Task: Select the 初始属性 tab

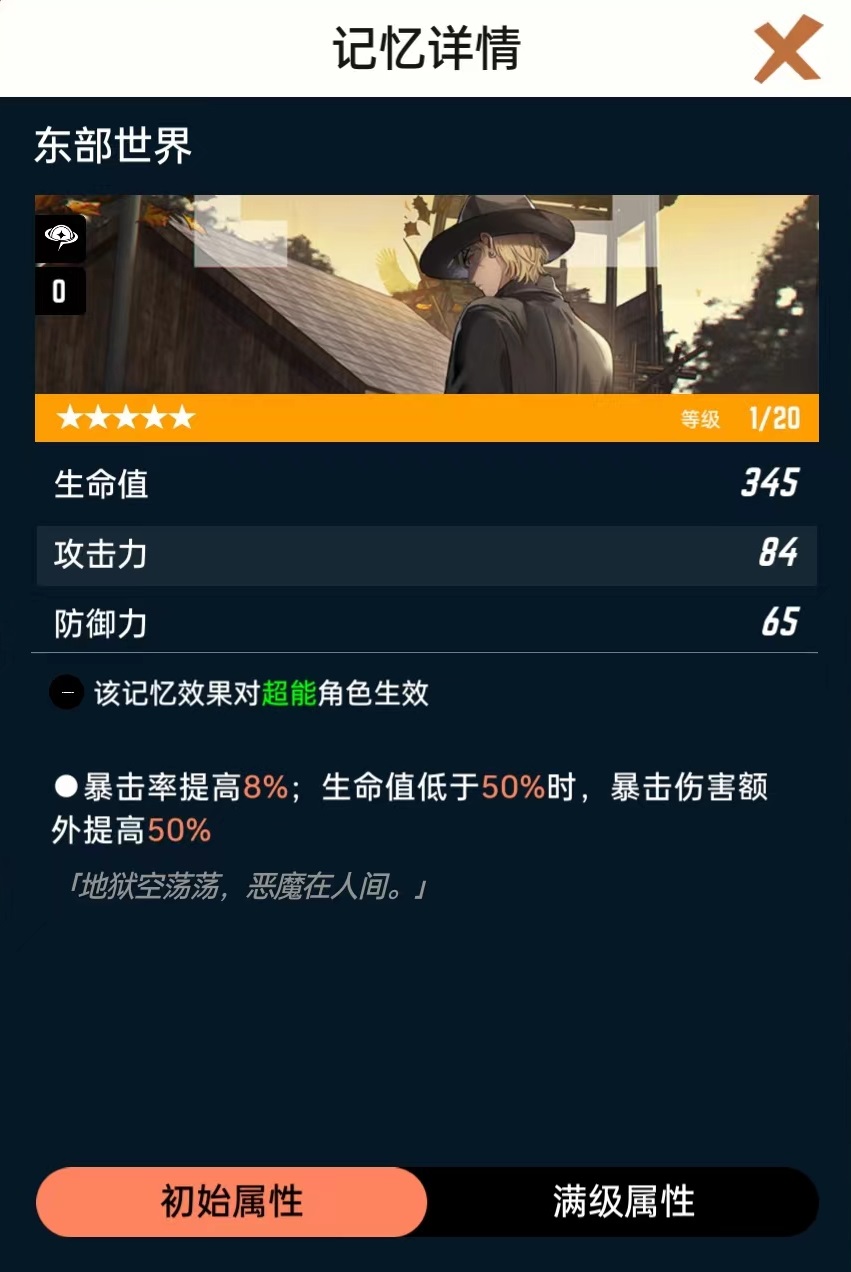Action: 232,1201
